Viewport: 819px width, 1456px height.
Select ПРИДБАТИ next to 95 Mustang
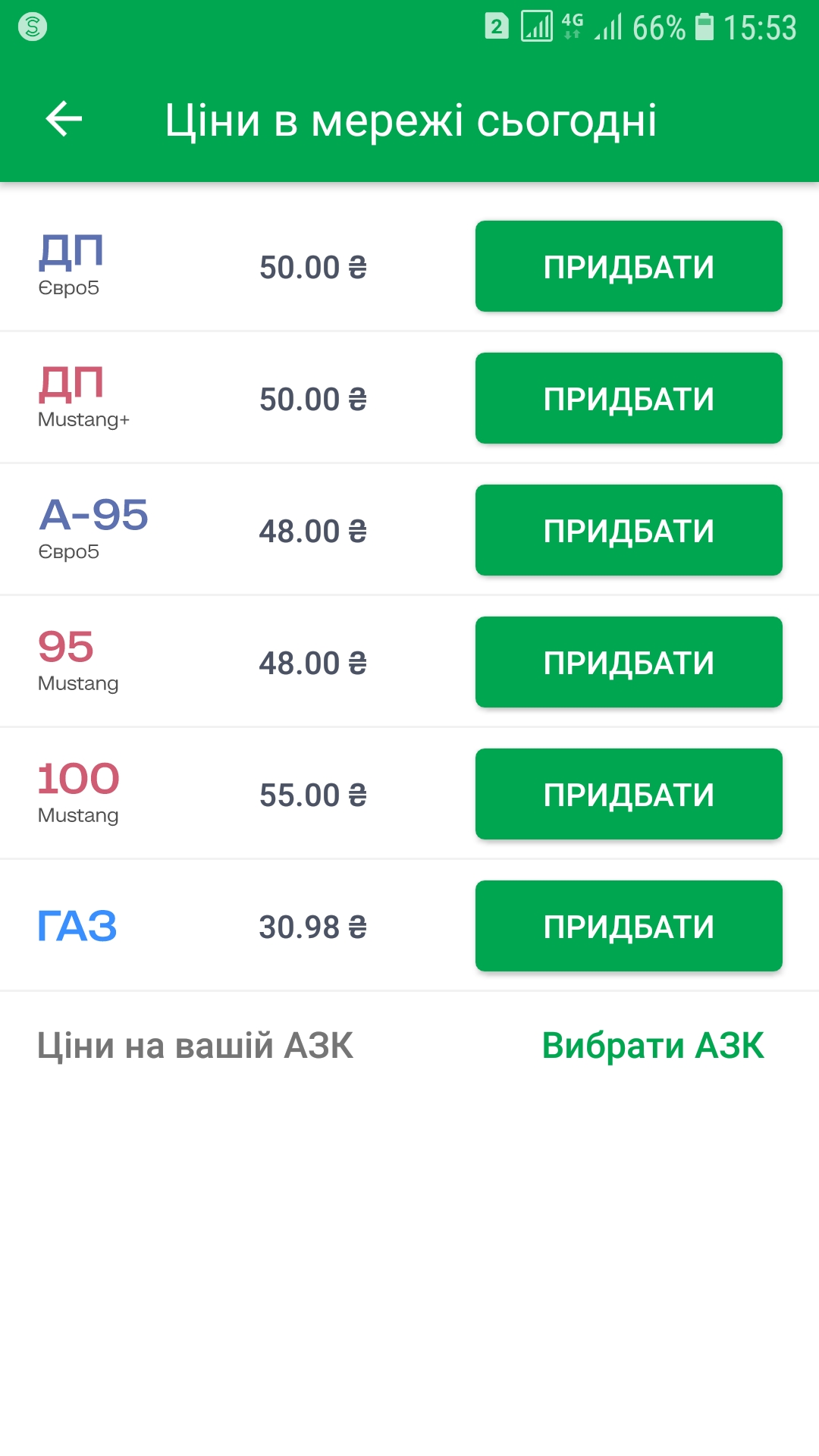628,662
